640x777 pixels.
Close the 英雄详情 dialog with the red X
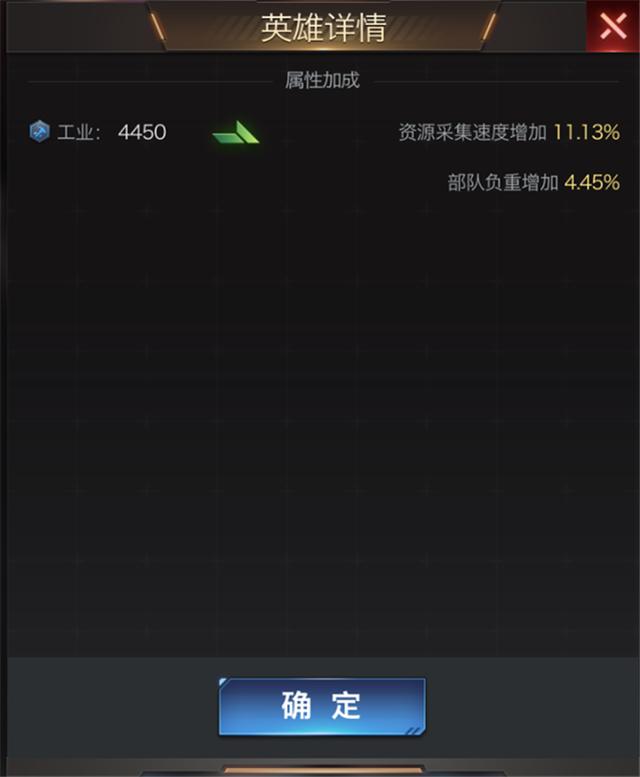pyautogui.click(x=612, y=26)
